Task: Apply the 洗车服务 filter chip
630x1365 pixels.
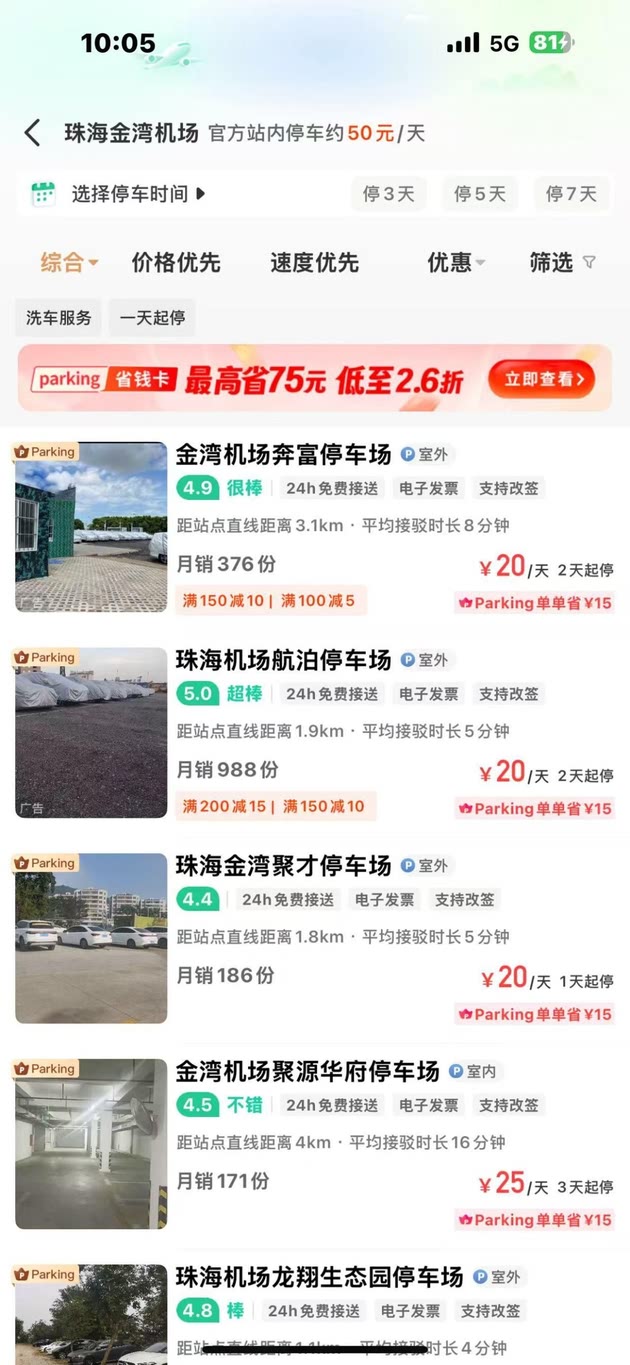Action: click(x=59, y=318)
